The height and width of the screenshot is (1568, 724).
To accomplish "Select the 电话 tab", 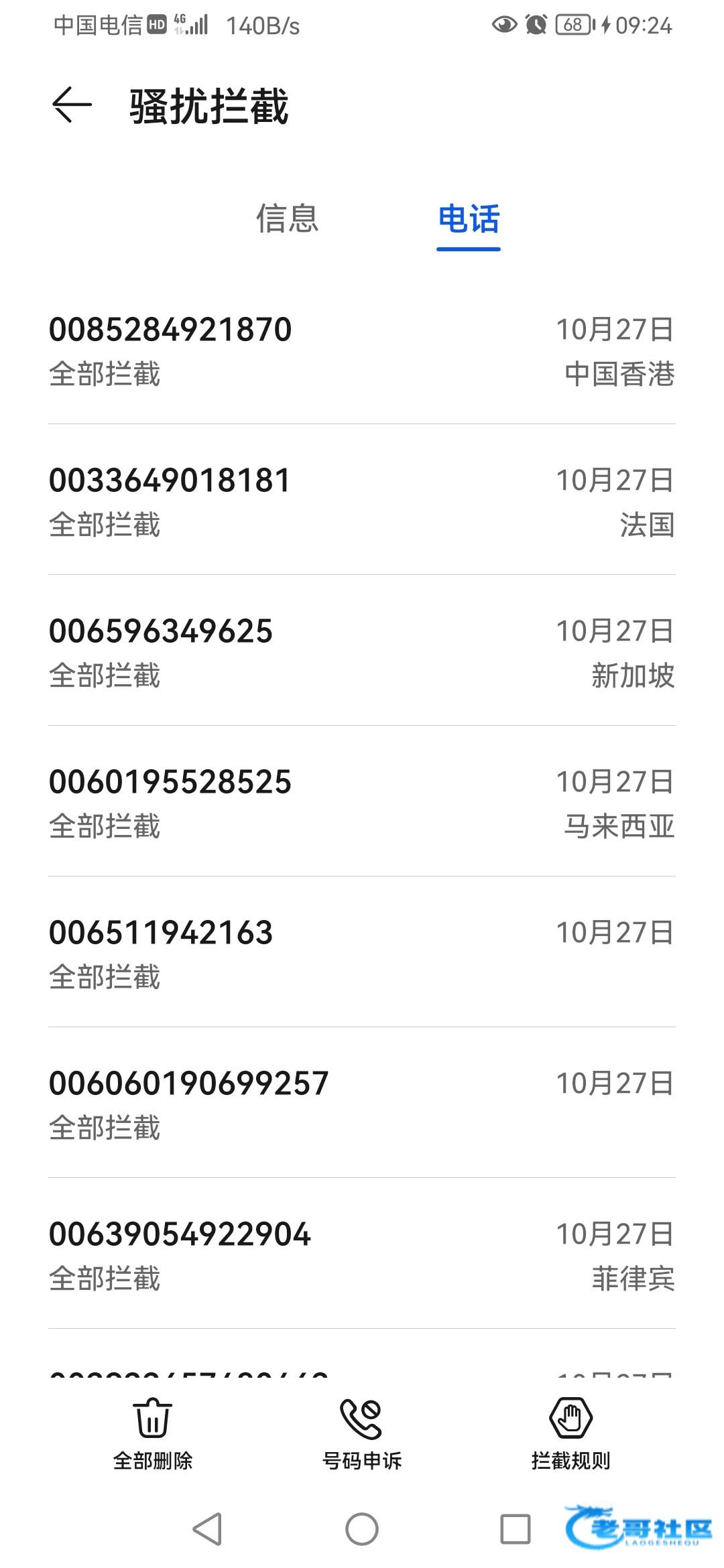I will 469,218.
